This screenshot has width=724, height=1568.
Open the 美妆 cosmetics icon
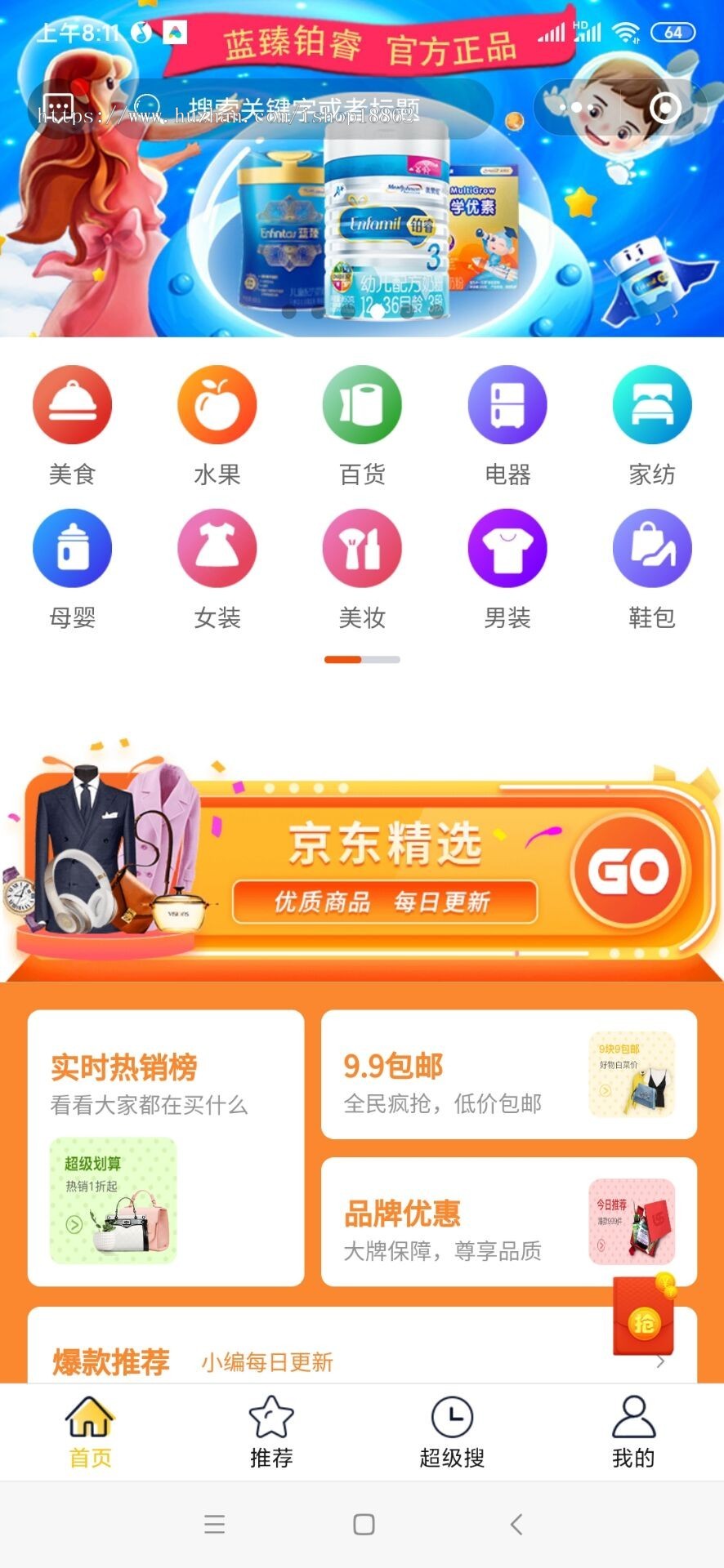click(x=362, y=548)
